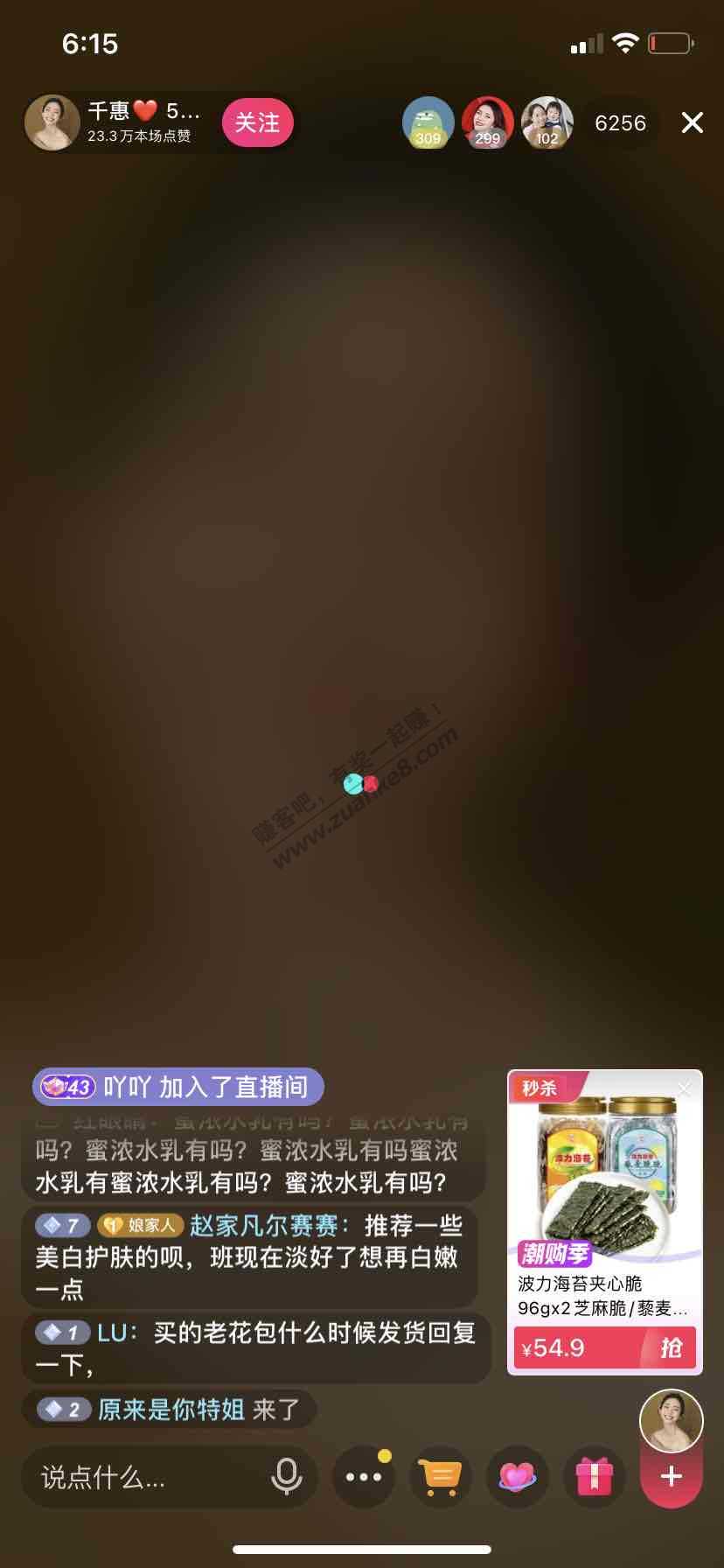Open the viewer count 6256 list
The height and width of the screenshot is (1568, 724).
click(x=620, y=123)
